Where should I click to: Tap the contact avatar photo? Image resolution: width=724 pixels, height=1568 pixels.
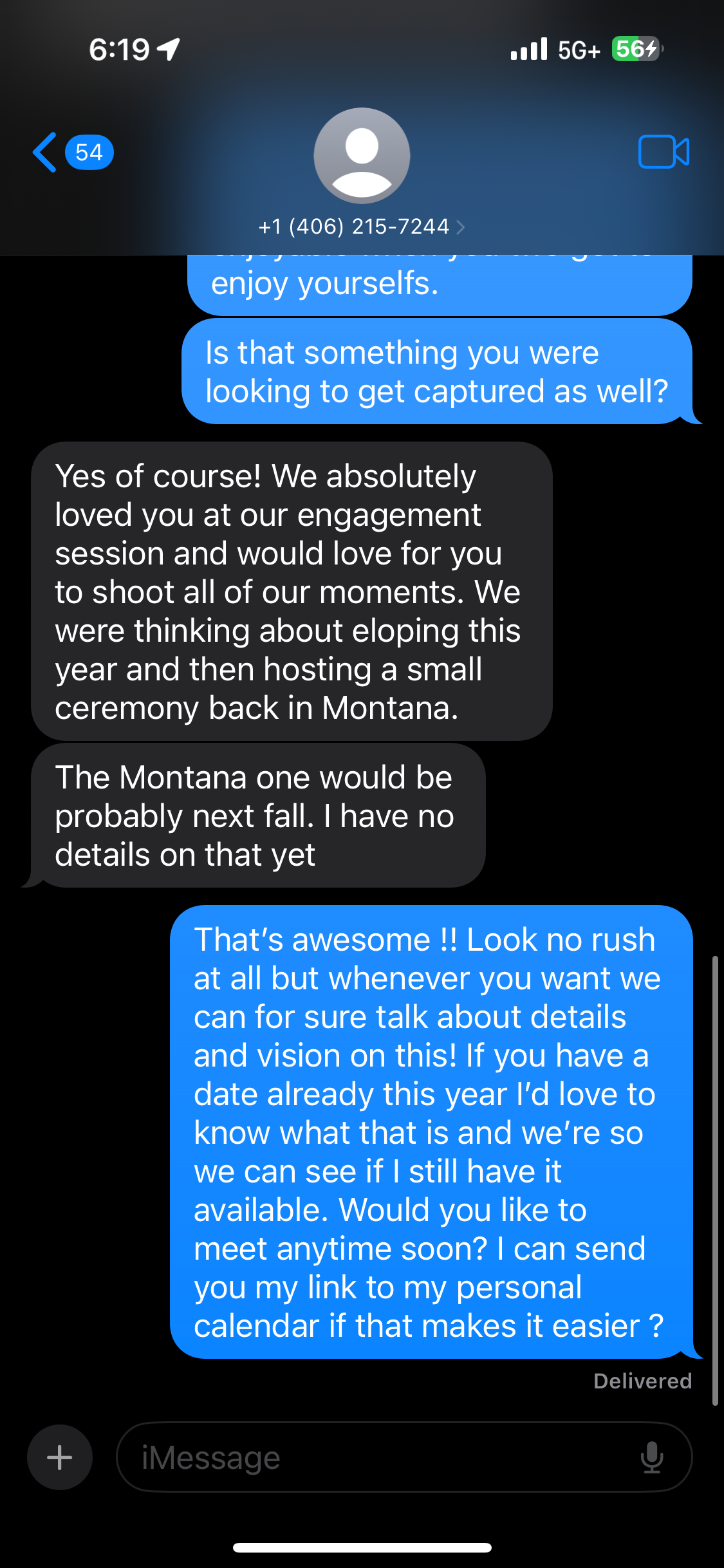[x=362, y=154]
